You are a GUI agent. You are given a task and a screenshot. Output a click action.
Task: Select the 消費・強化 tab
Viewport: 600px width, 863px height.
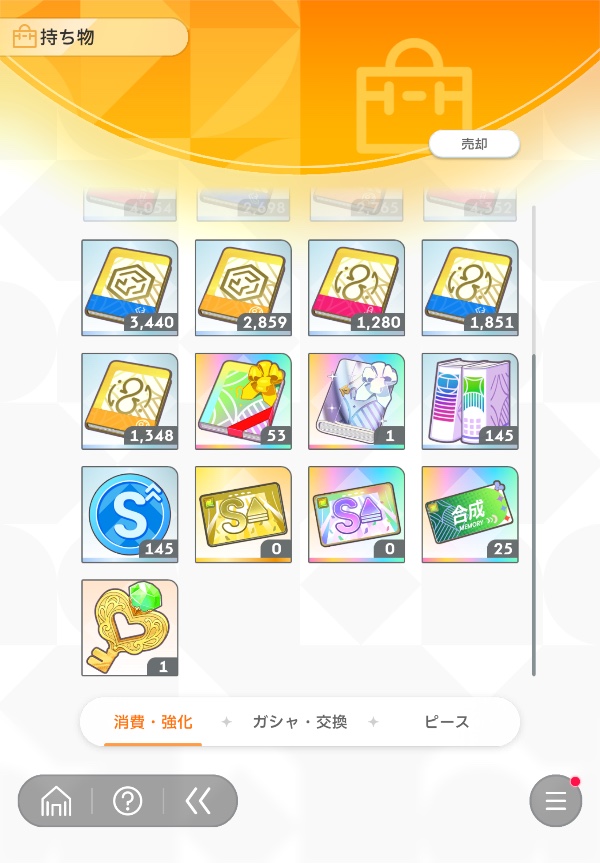153,722
